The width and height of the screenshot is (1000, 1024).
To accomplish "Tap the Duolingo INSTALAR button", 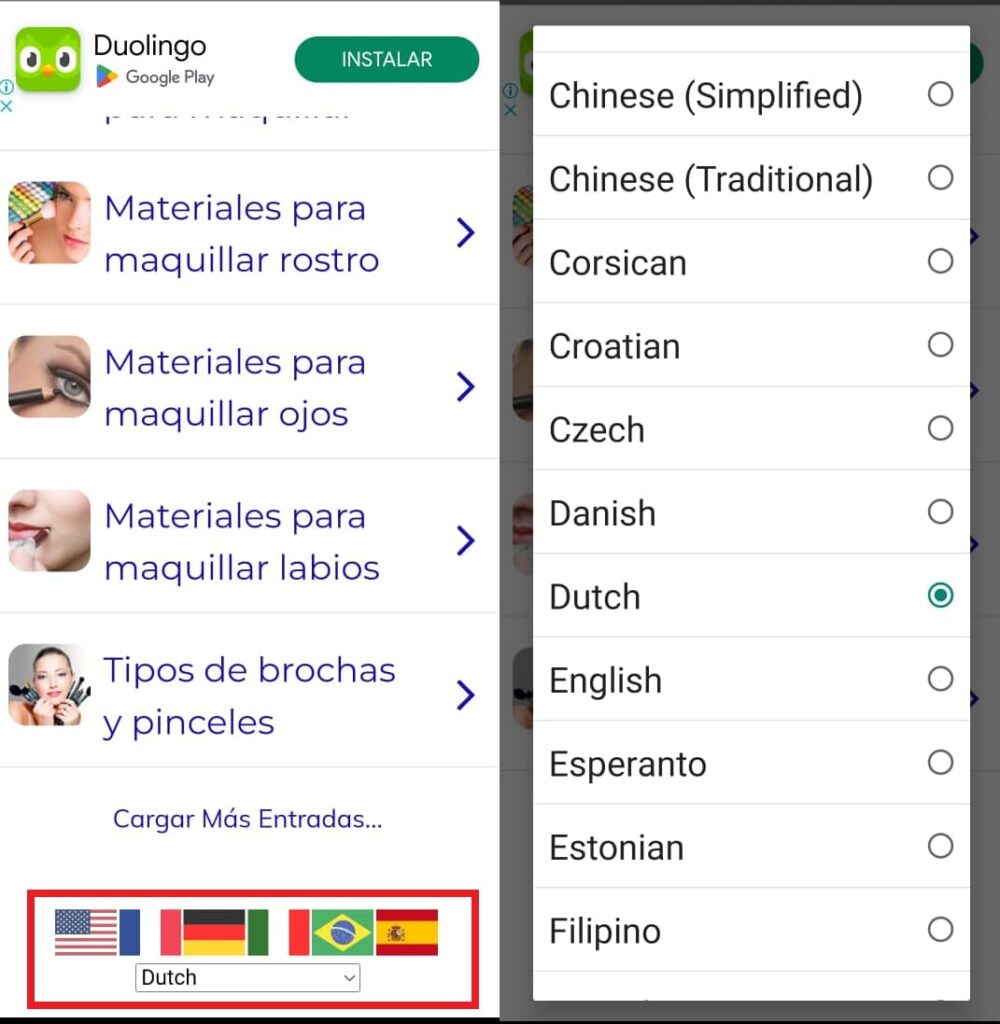I will tap(386, 59).
